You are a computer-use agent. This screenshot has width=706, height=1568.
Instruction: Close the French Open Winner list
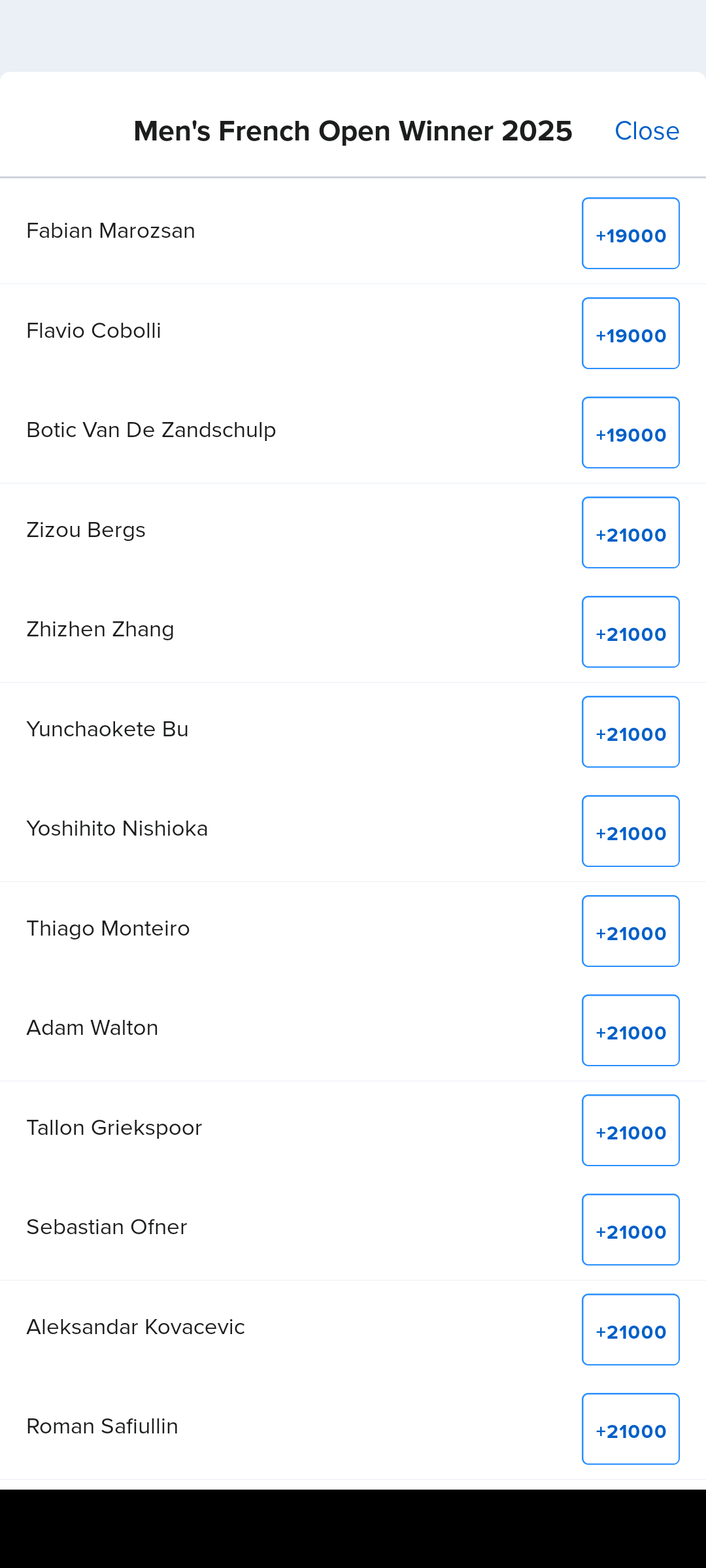pyautogui.click(x=647, y=131)
